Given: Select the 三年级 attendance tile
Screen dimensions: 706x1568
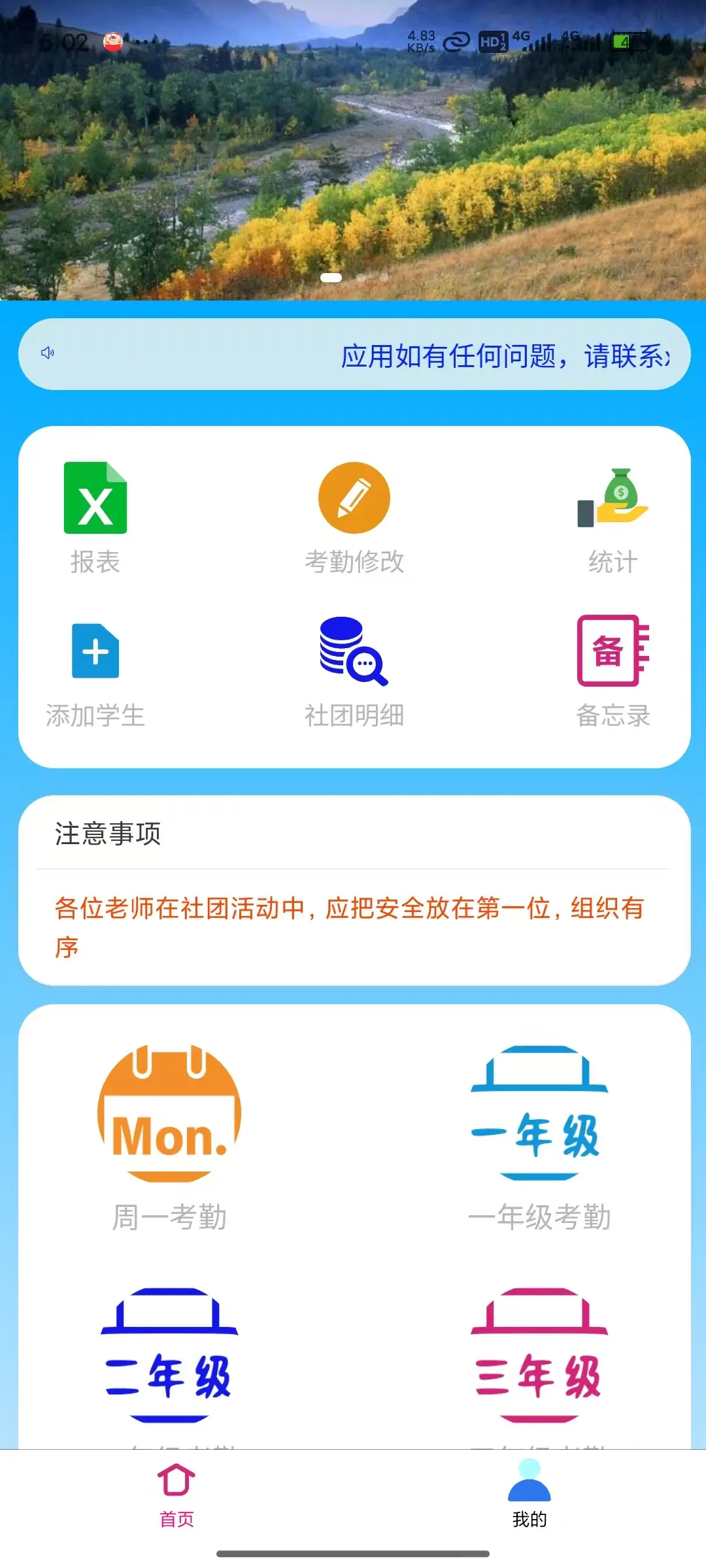Looking at the screenshot, I should coord(539,1359).
